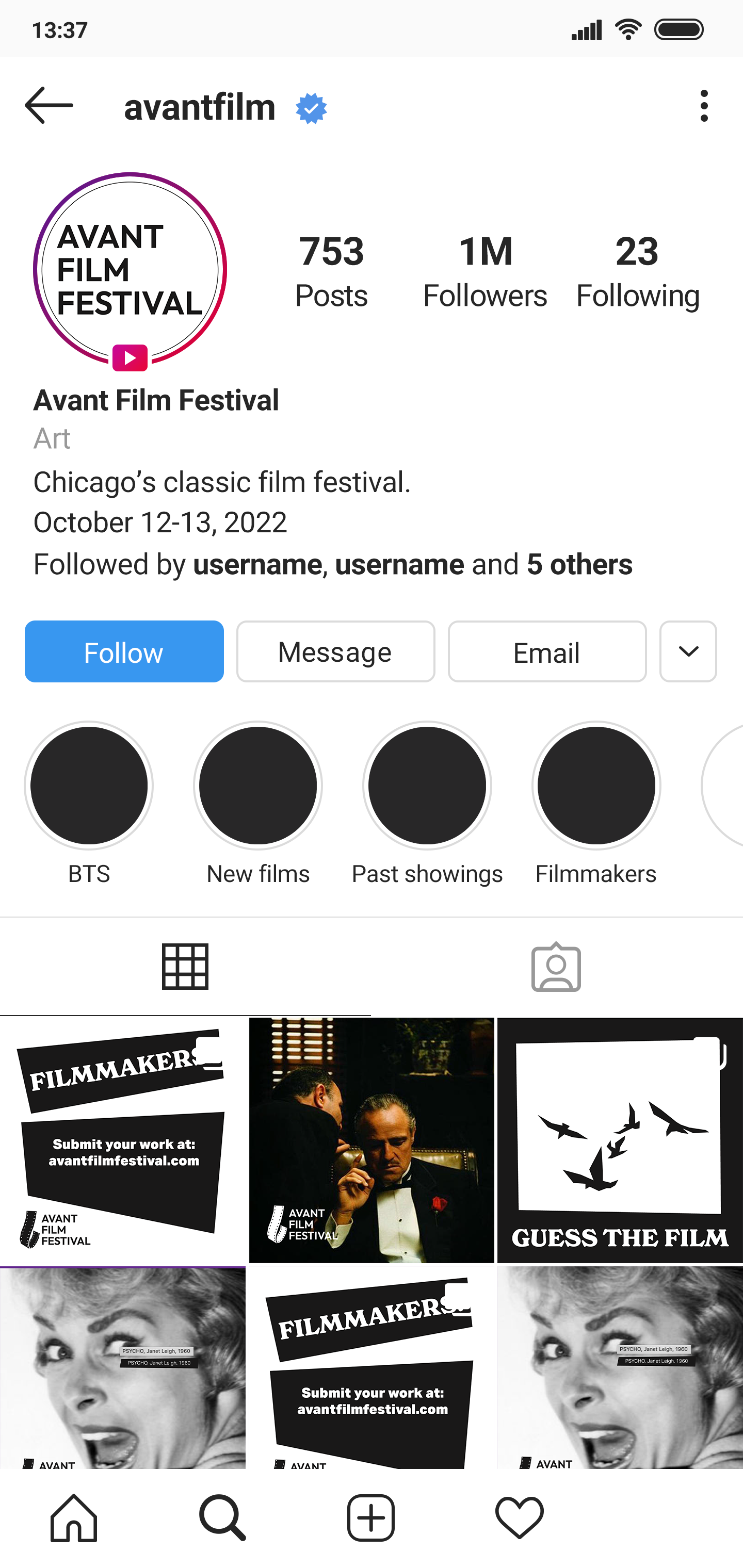View Avant Film Festival's story
Image resolution: width=743 pixels, height=1568 pixels.
pyautogui.click(x=130, y=270)
